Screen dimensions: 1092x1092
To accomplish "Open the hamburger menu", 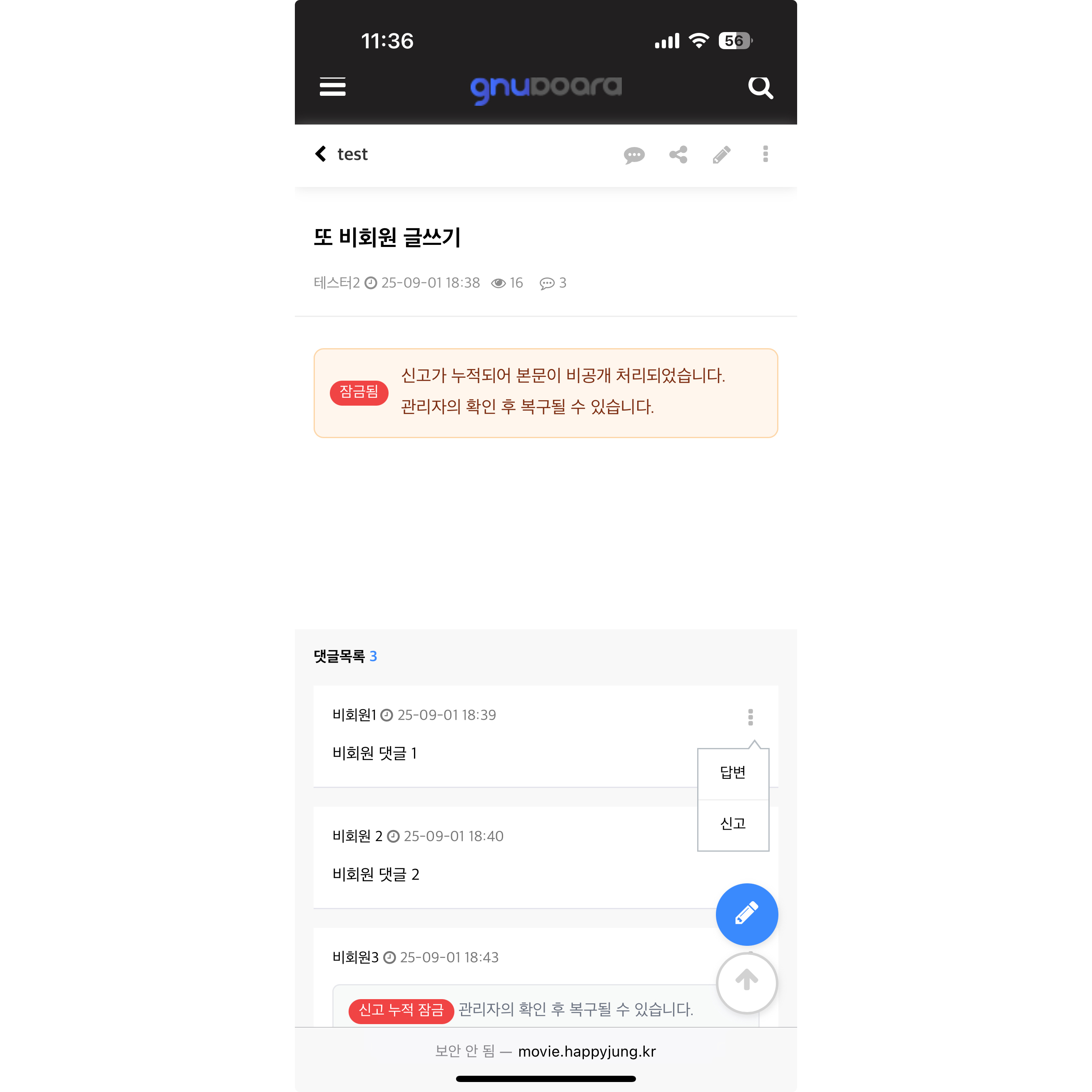I will click(332, 87).
